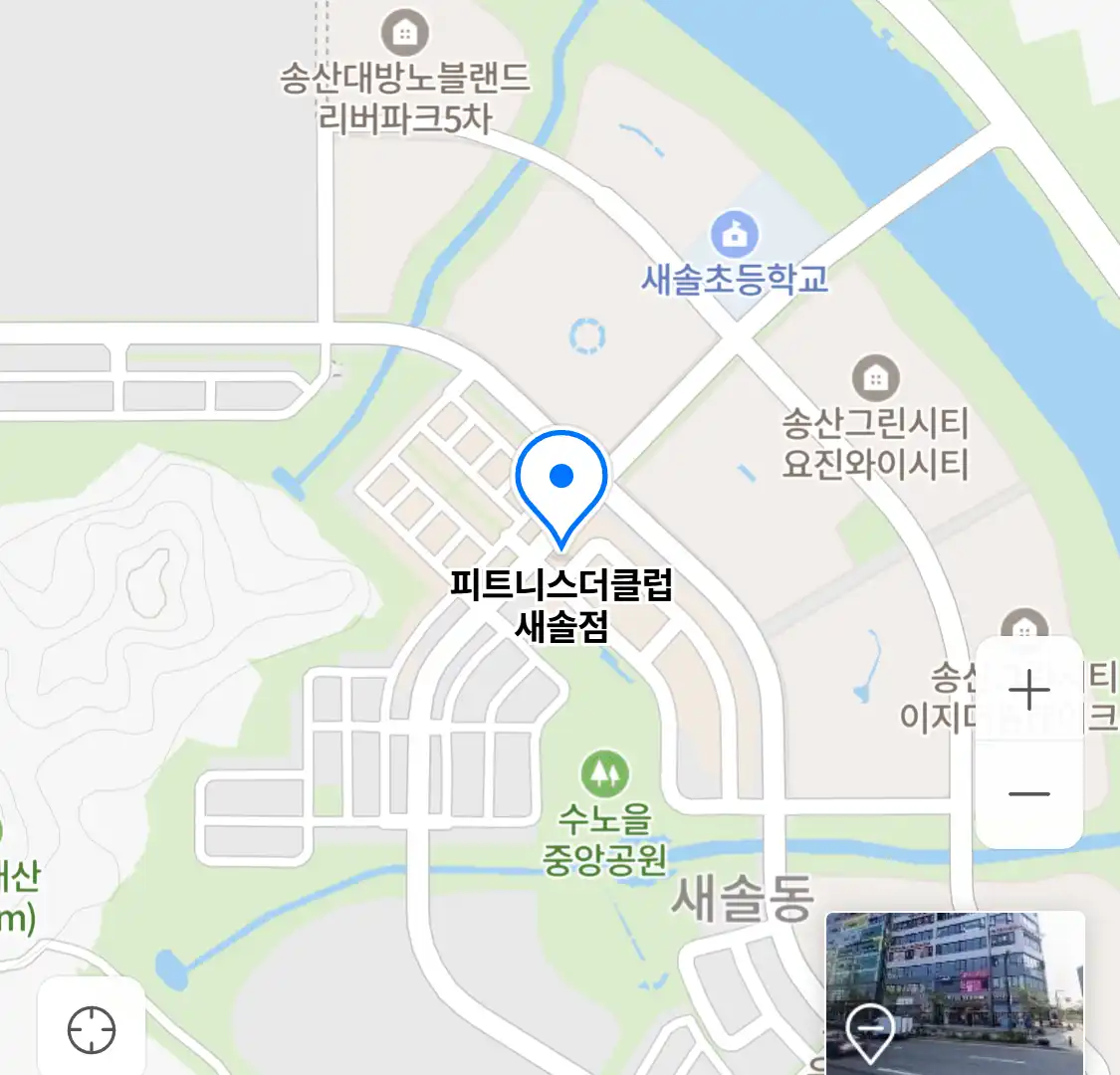Open the 수노을 중앙공원 park marker
The width and height of the screenshot is (1120, 1075).
604,771
